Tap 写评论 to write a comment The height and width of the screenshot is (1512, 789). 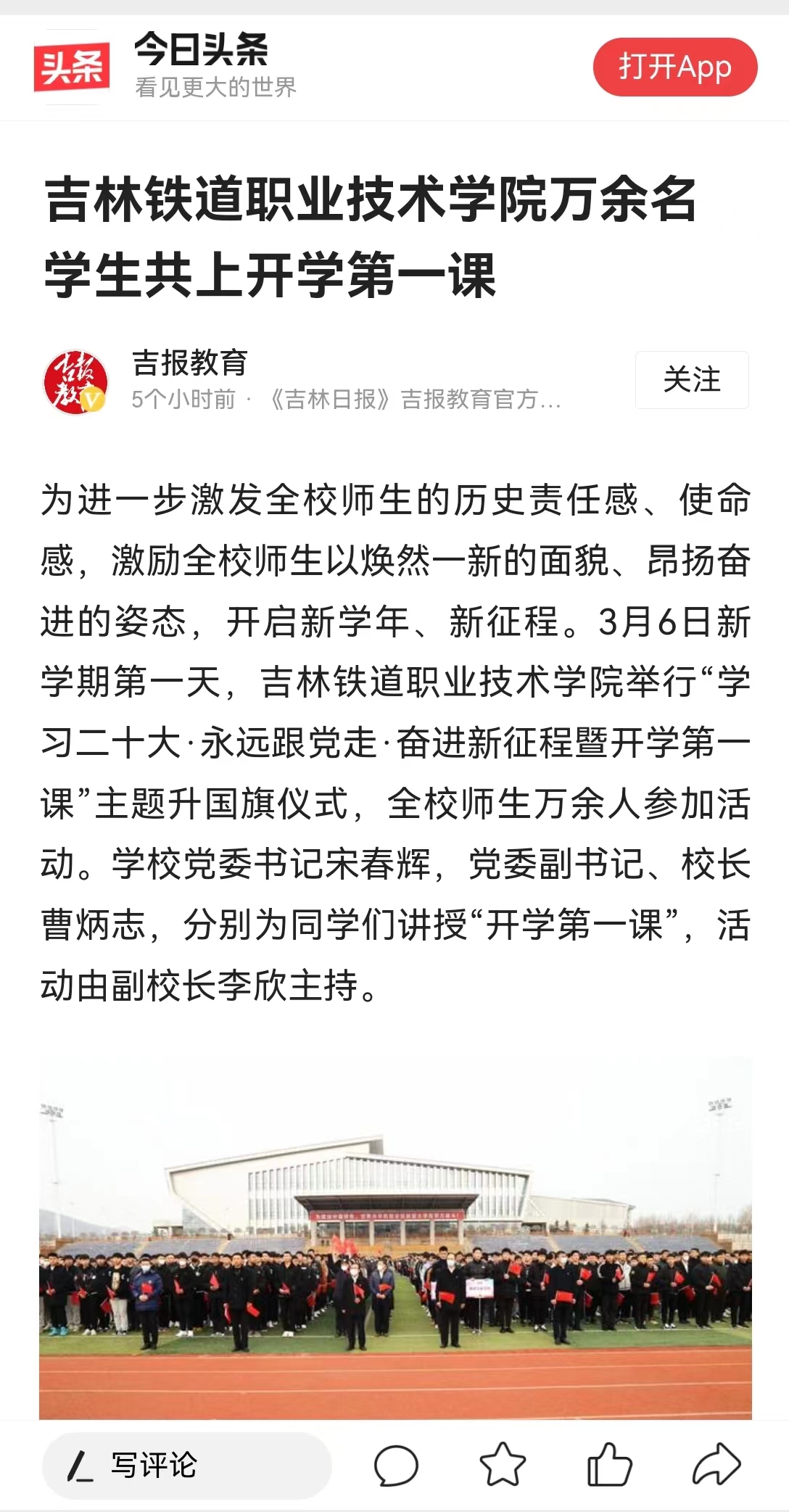pyautogui.click(x=186, y=1465)
